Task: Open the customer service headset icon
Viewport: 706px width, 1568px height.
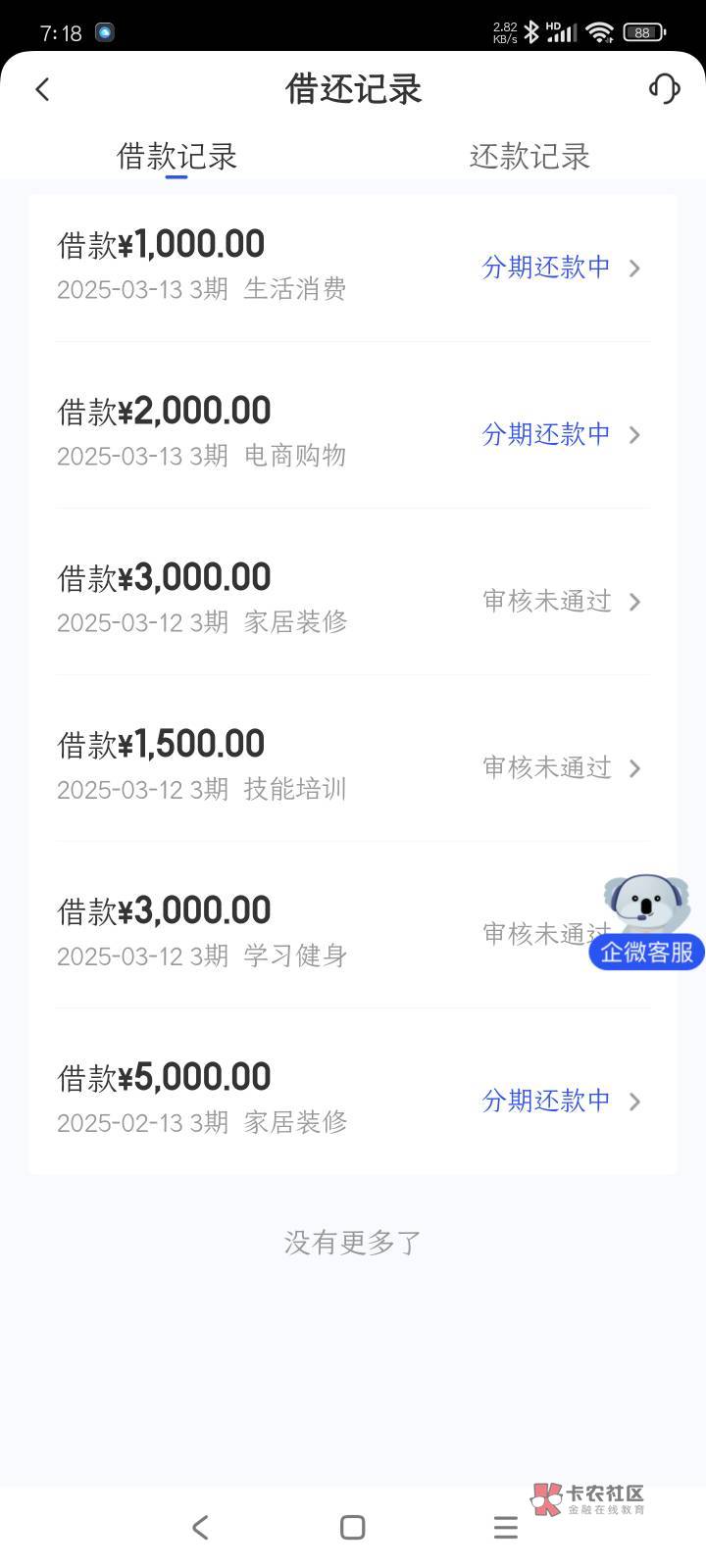Action: [x=664, y=89]
